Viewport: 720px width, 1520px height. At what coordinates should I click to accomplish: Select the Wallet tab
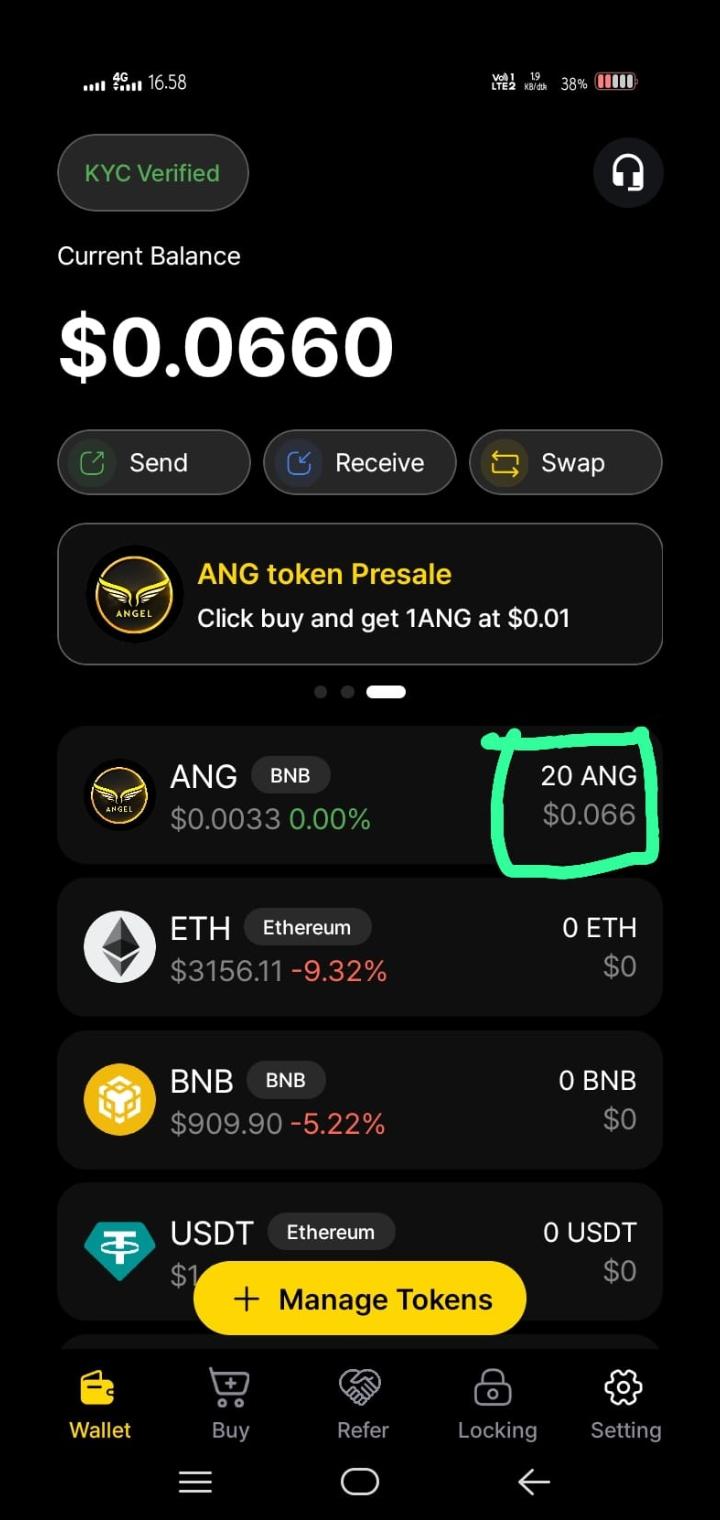click(x=100, y=1404)
